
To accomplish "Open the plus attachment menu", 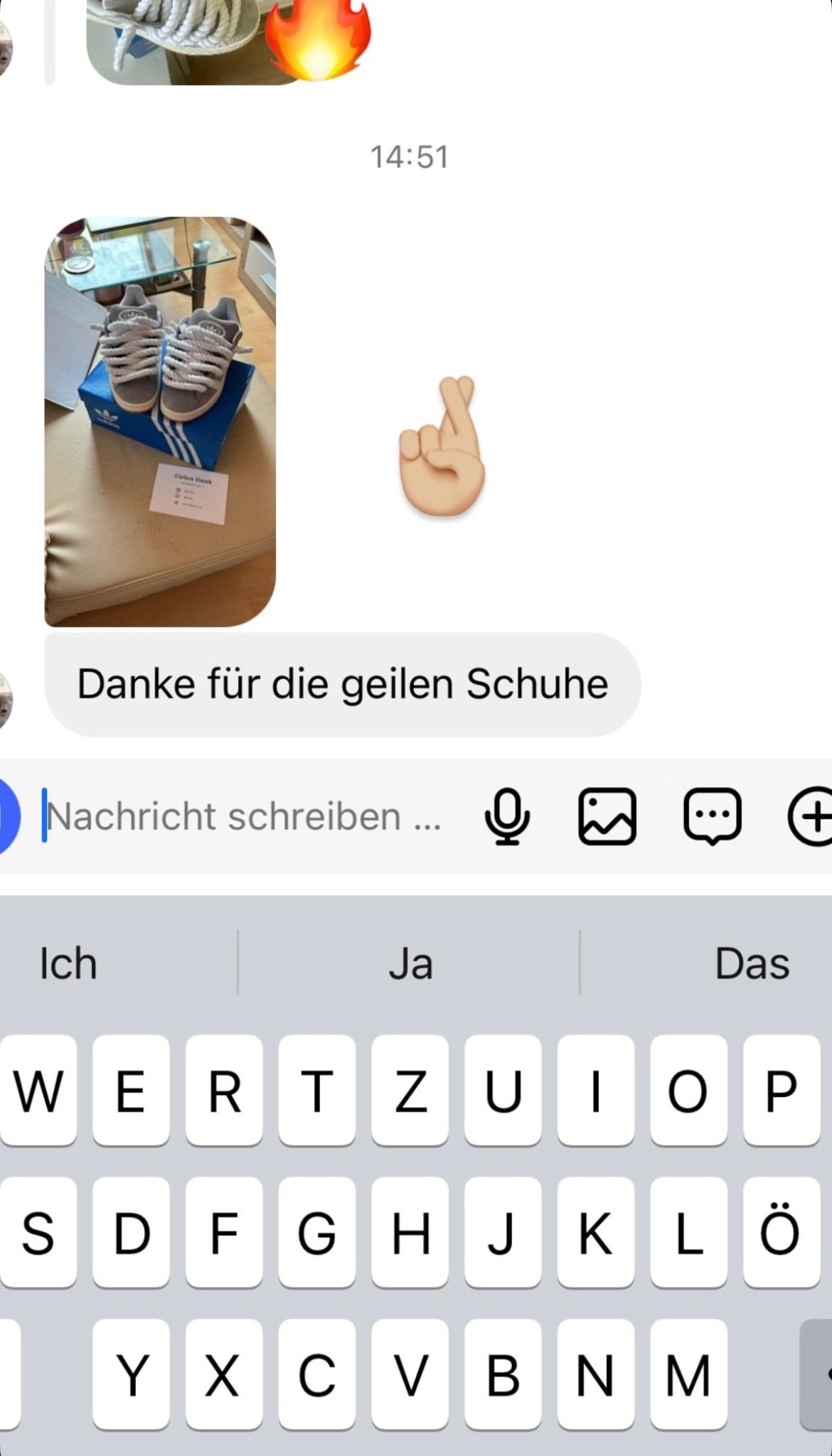I will (811, 816).
